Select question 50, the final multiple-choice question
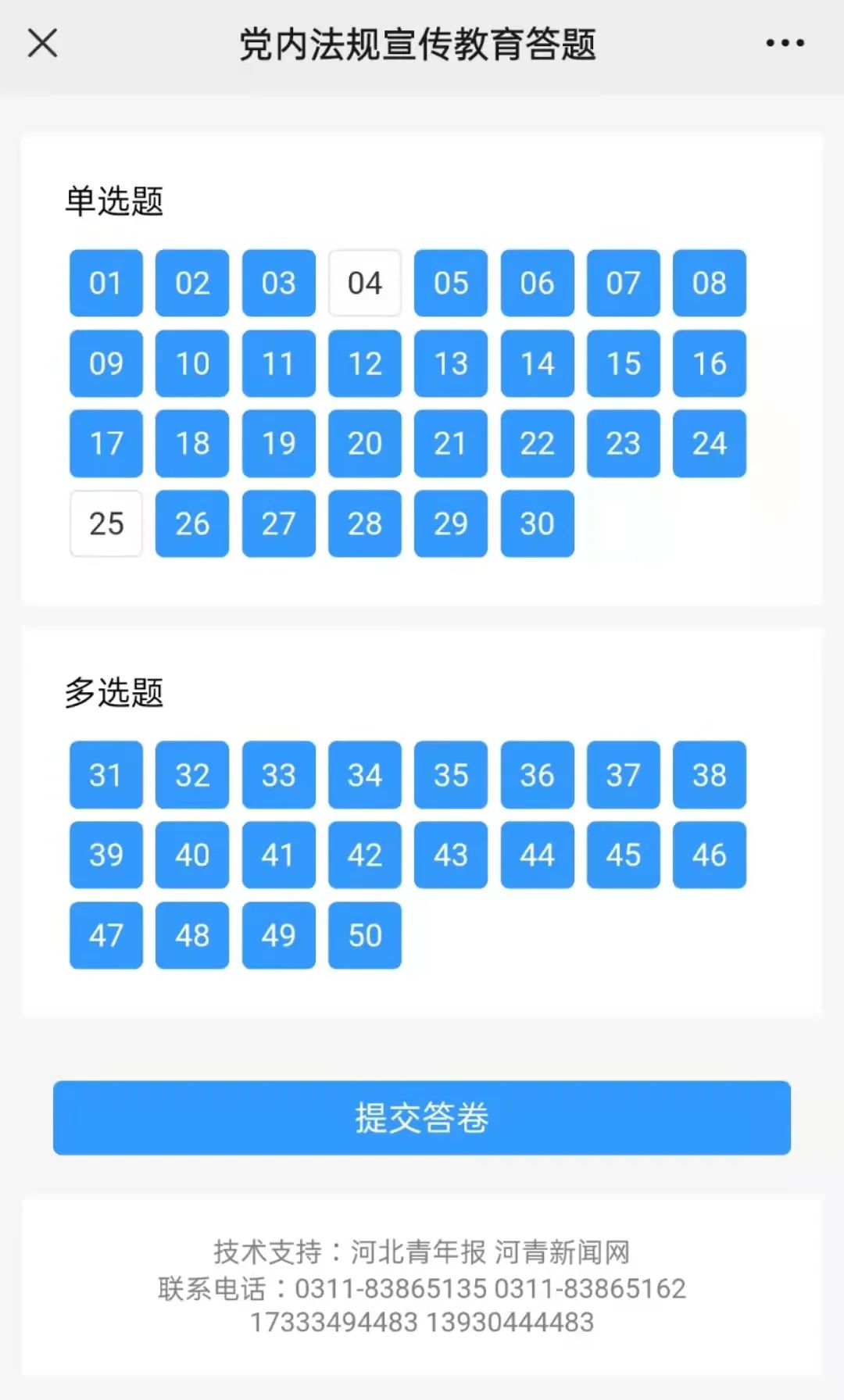Screen dimensions: 844x1400 (364, 935)
